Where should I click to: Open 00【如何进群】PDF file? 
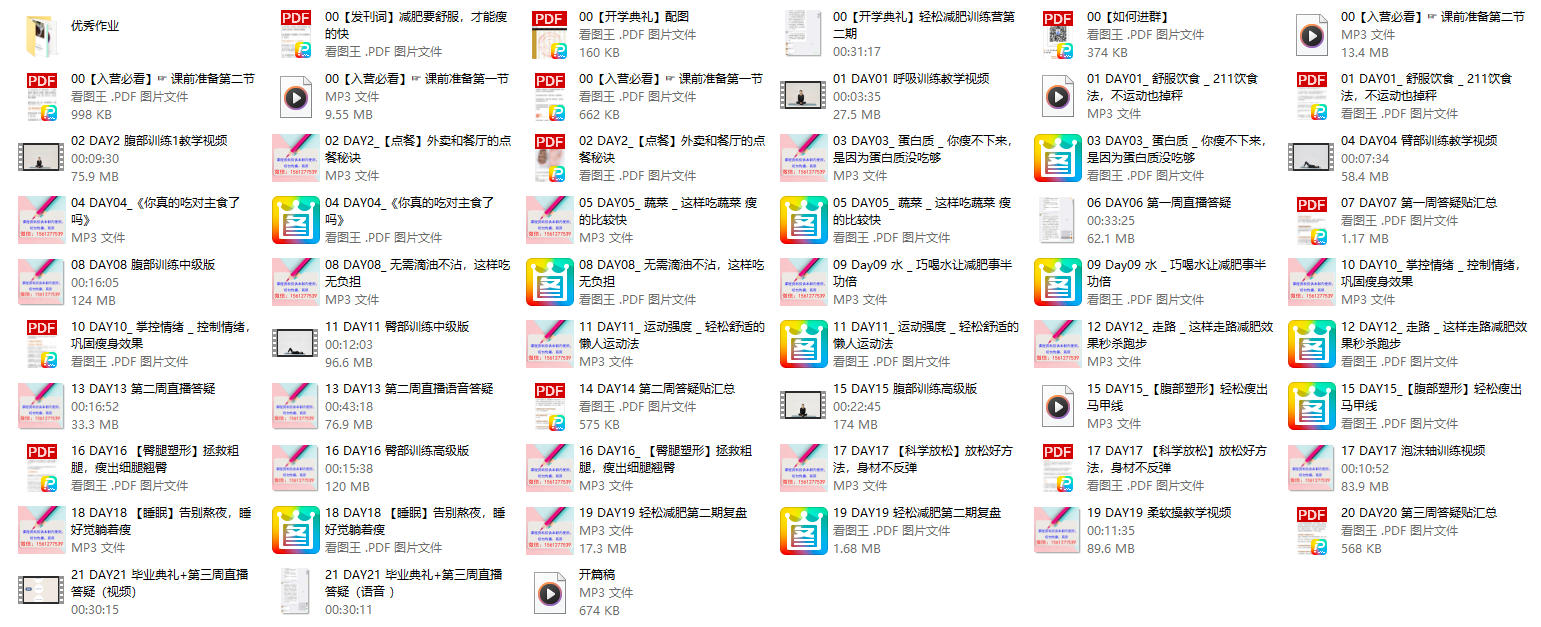coord(1058,35)
